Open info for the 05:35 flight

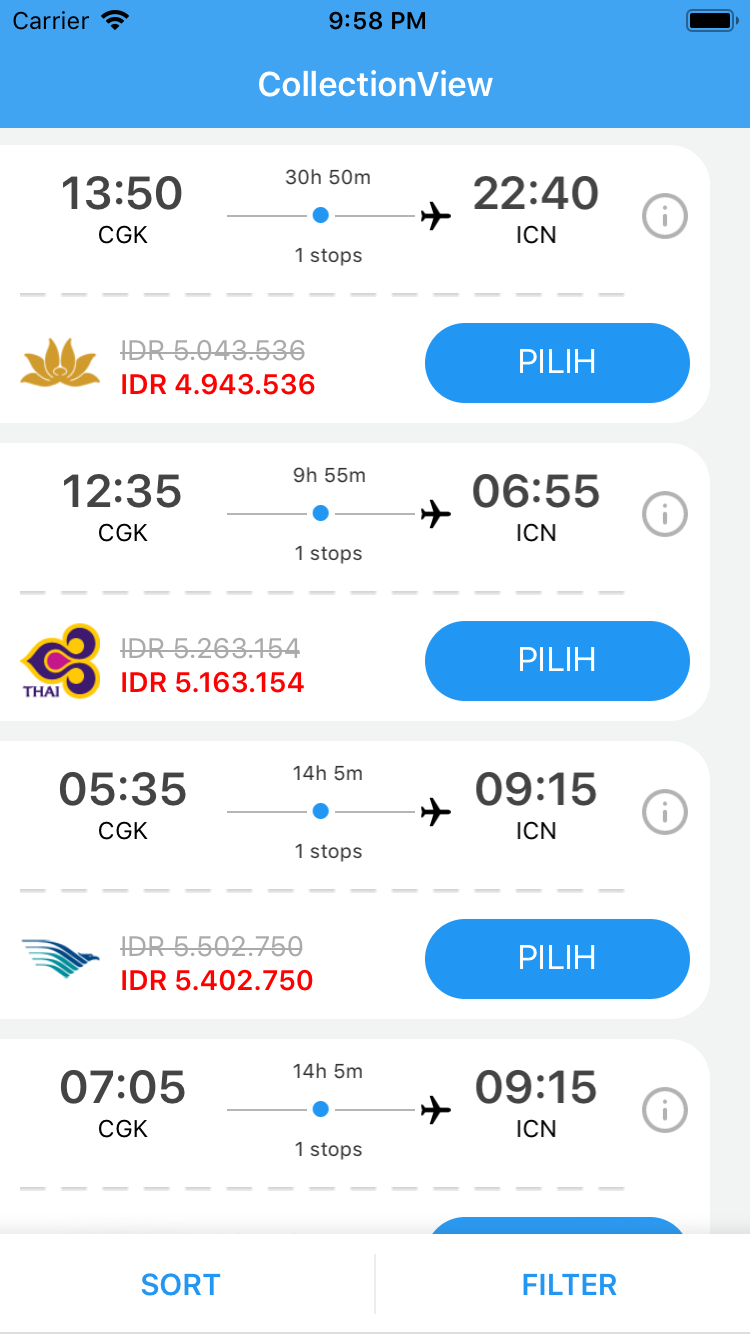coord(664,812)
